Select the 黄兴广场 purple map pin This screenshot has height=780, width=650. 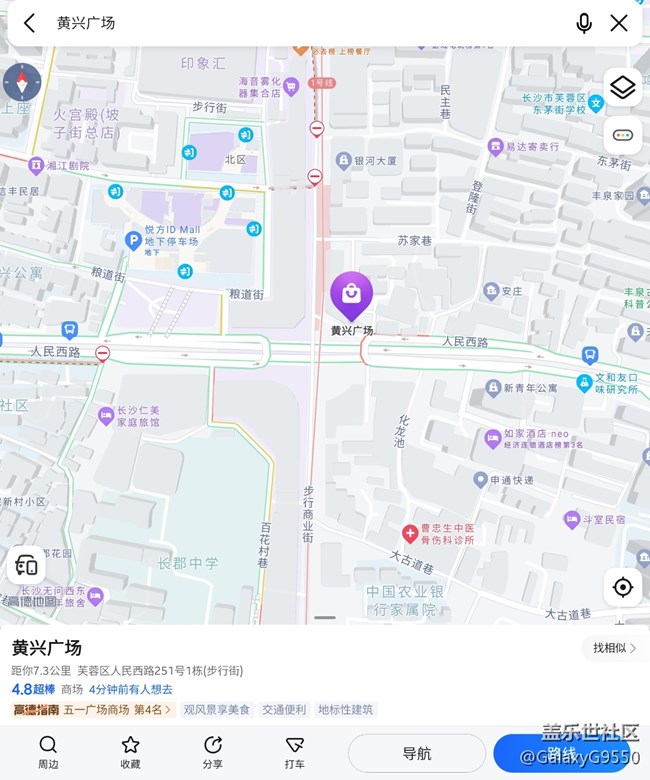352,294
